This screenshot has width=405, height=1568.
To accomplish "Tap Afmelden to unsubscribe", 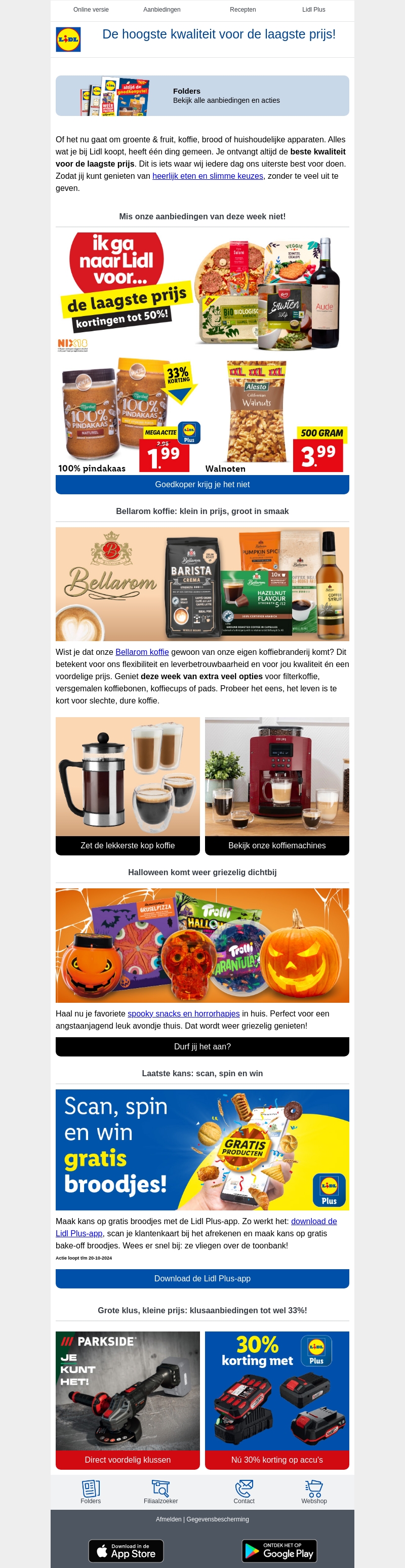I will (x=168, y=1519).
